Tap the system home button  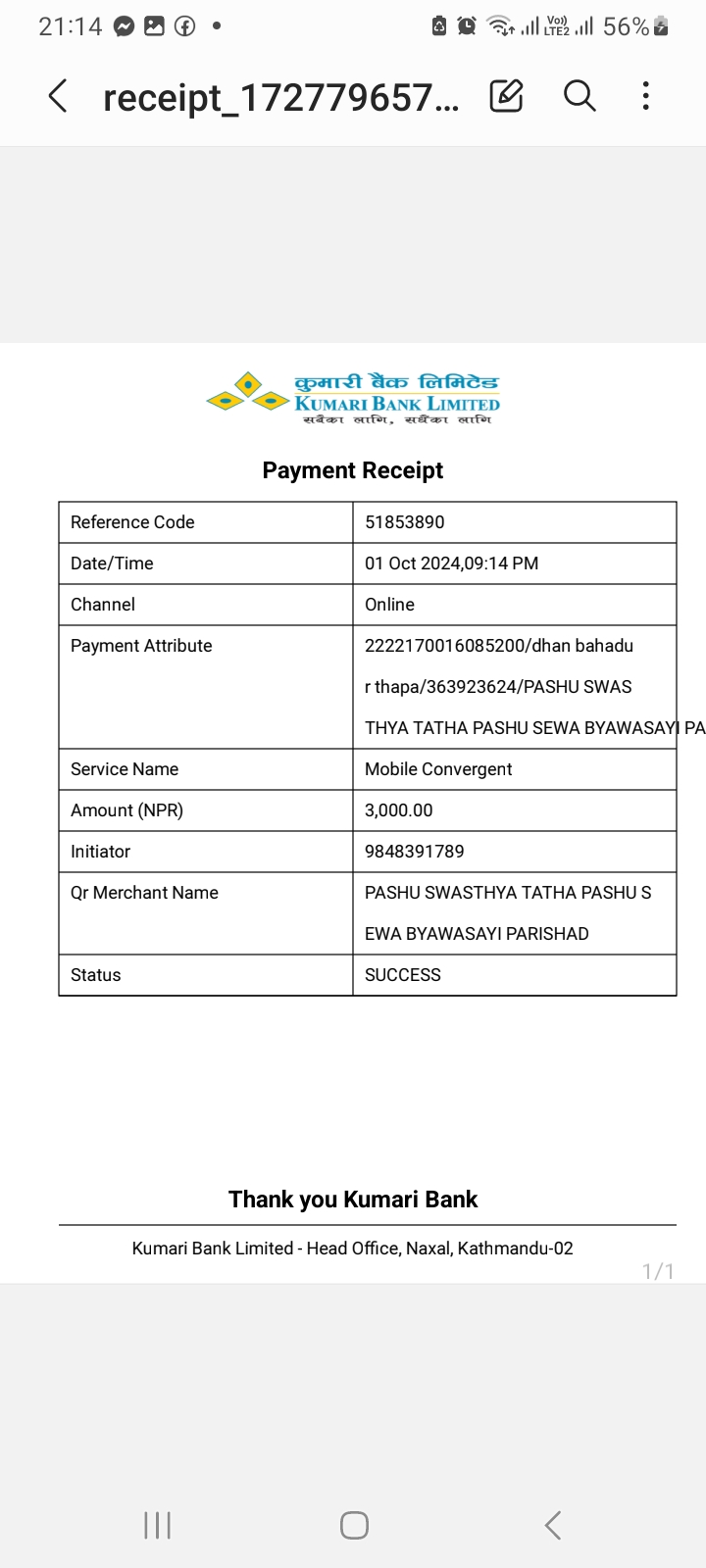pos(354,1525)
